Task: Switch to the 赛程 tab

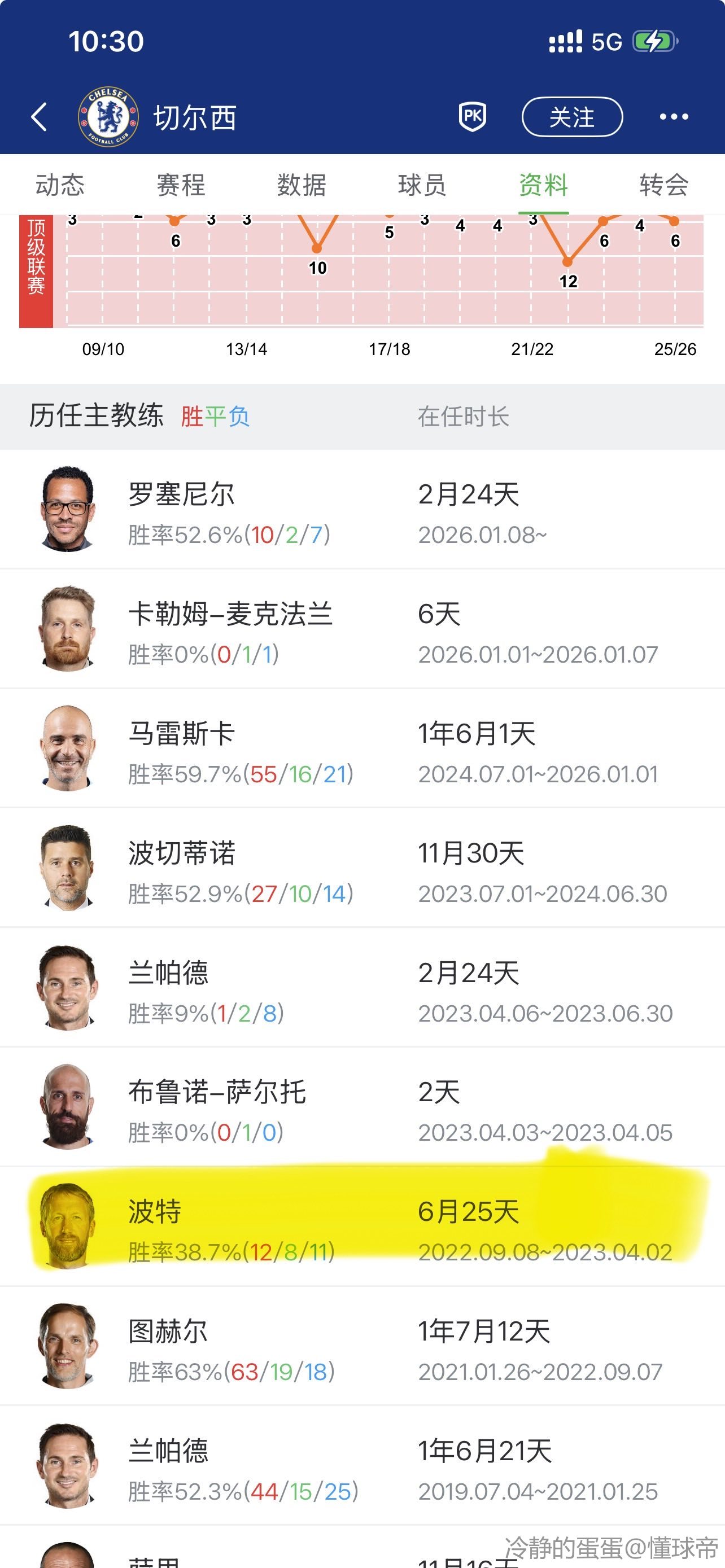Action: 181,185
